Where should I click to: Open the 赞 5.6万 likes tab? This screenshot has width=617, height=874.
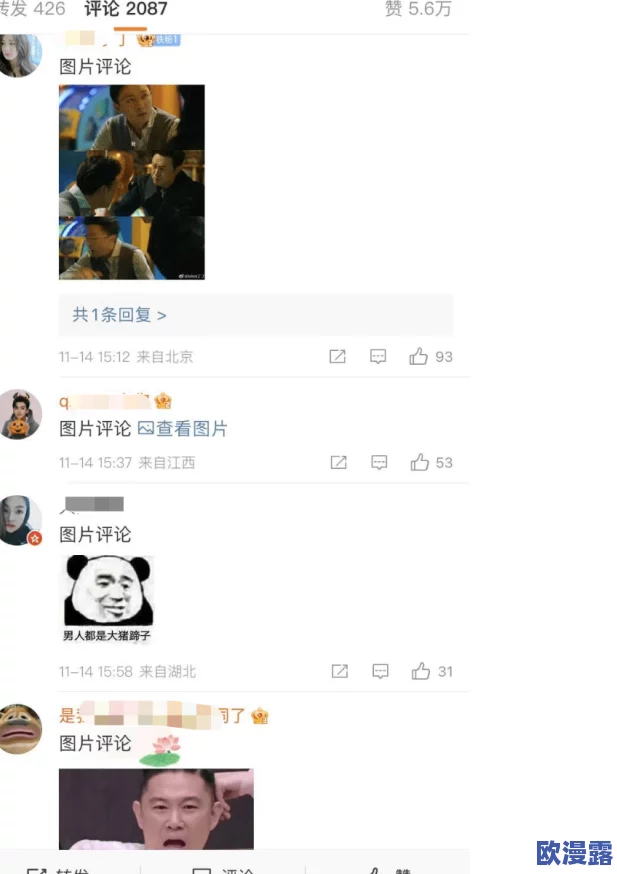click(x=418, y=10)
